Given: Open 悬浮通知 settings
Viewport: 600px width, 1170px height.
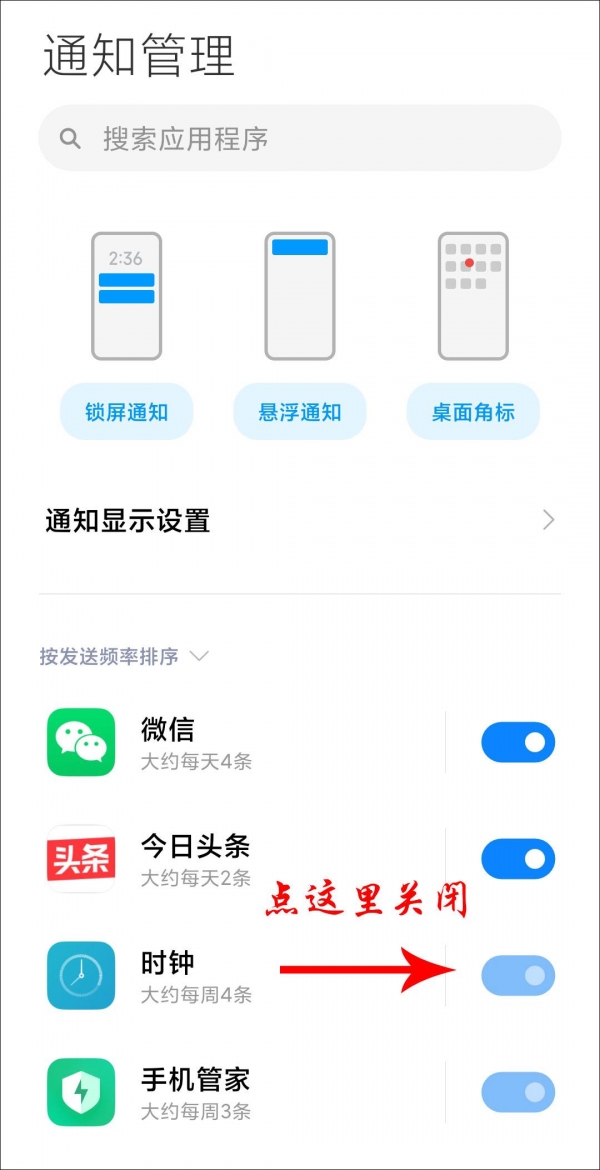Looking at the screenshot, I should pos(300,412).
